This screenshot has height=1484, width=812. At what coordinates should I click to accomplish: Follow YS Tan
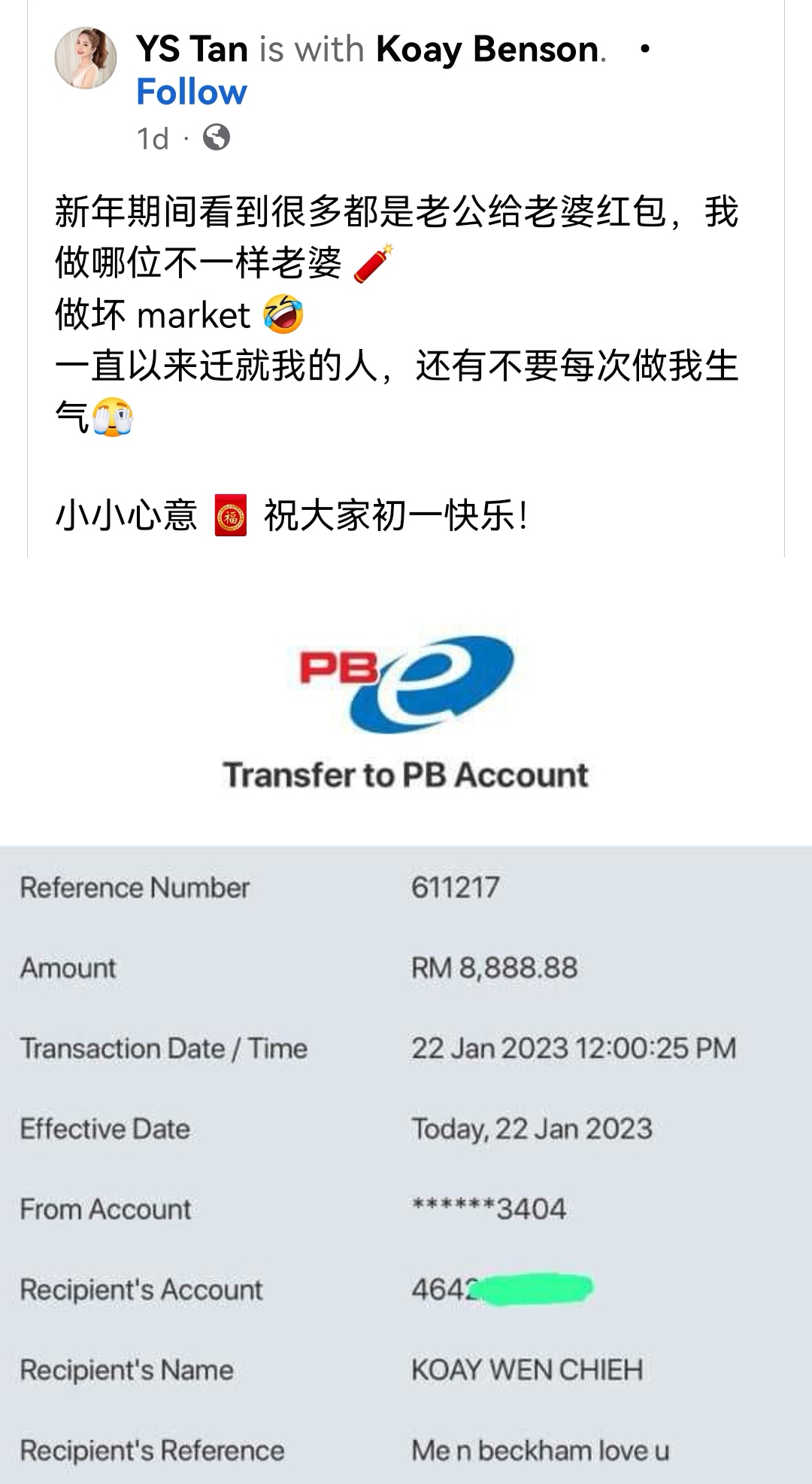point(191,93)
